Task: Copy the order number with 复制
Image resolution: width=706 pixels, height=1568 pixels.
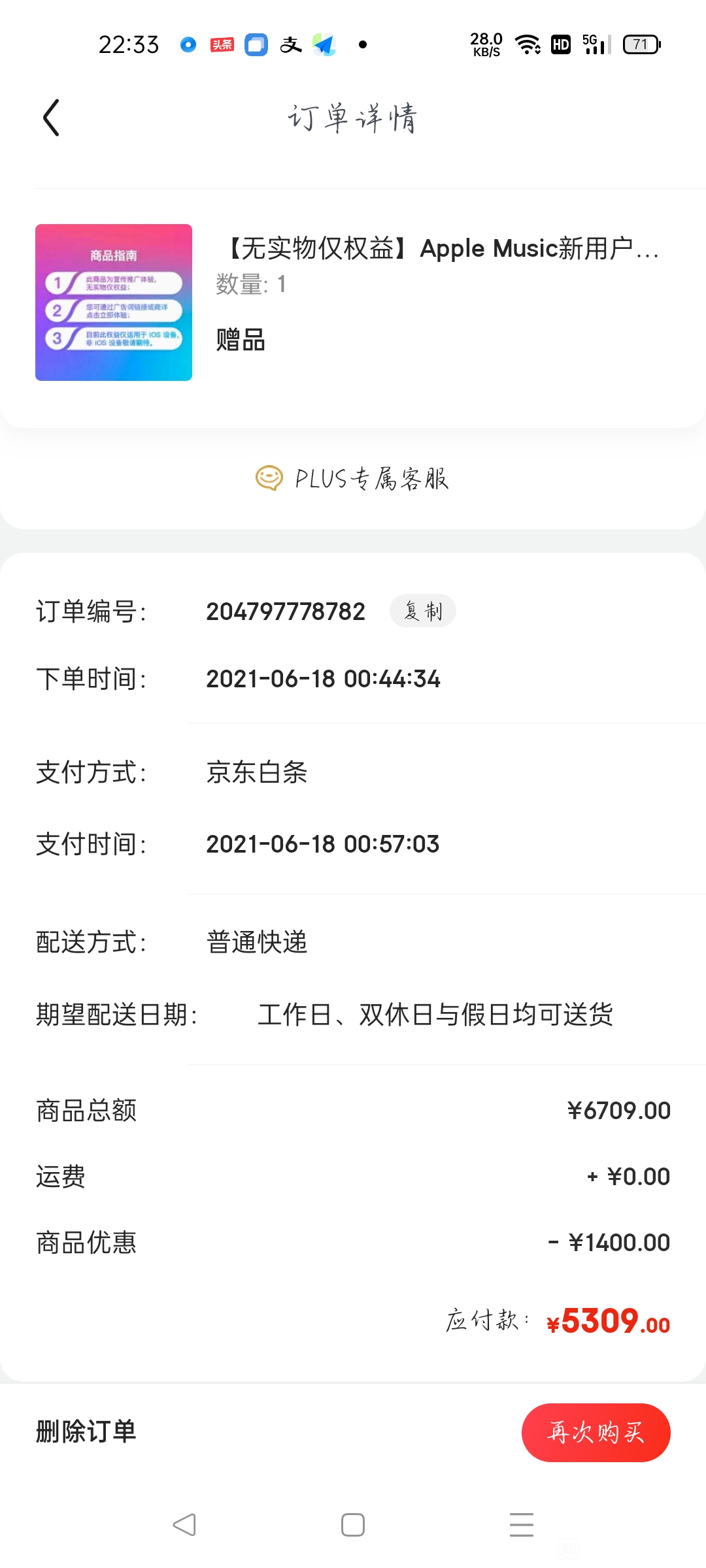Action: 423,612
